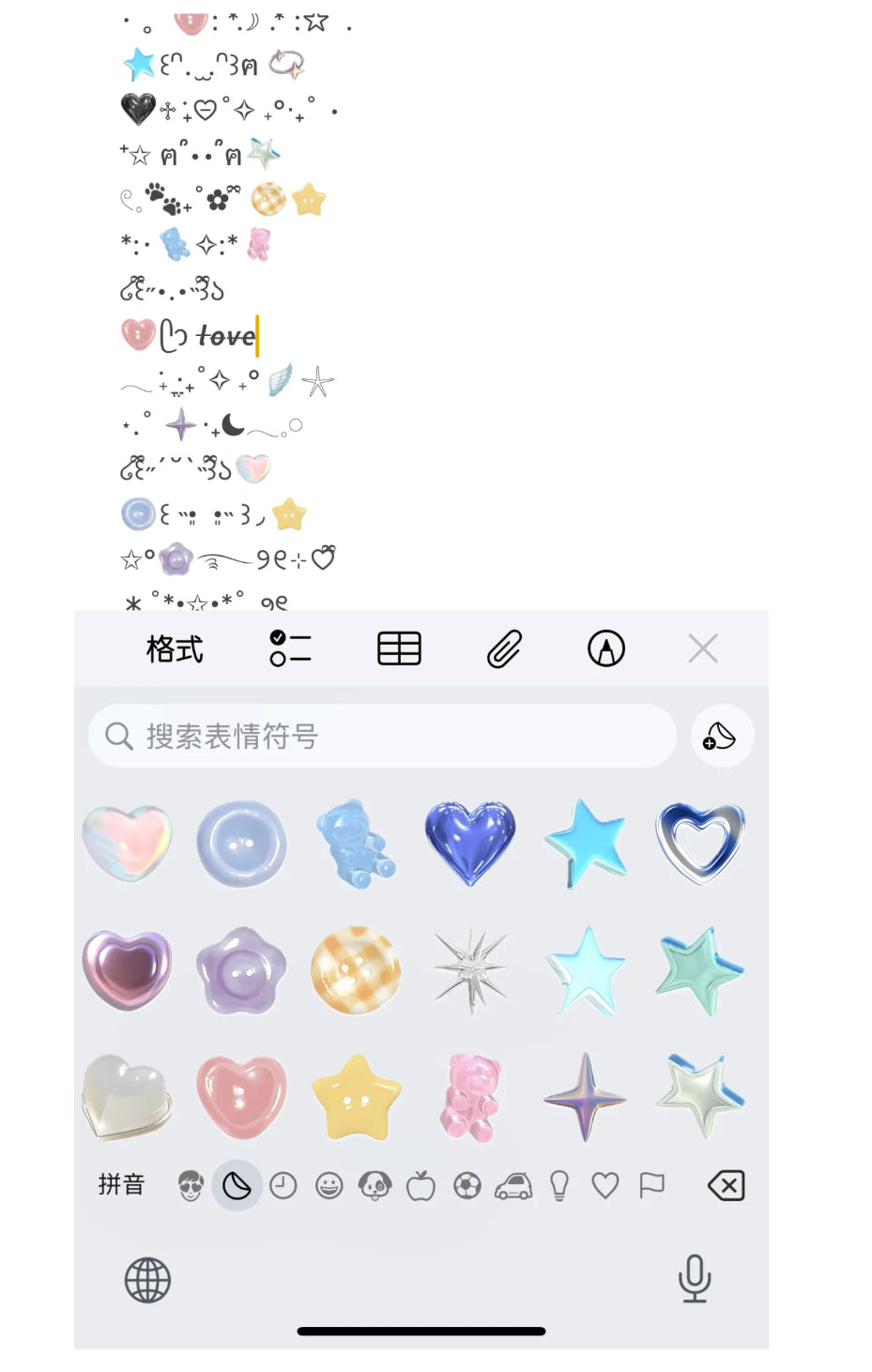The image size is (872, 1372).
Task: Switch to the recent emojis clock tab
Action: tap(283, 1186)
